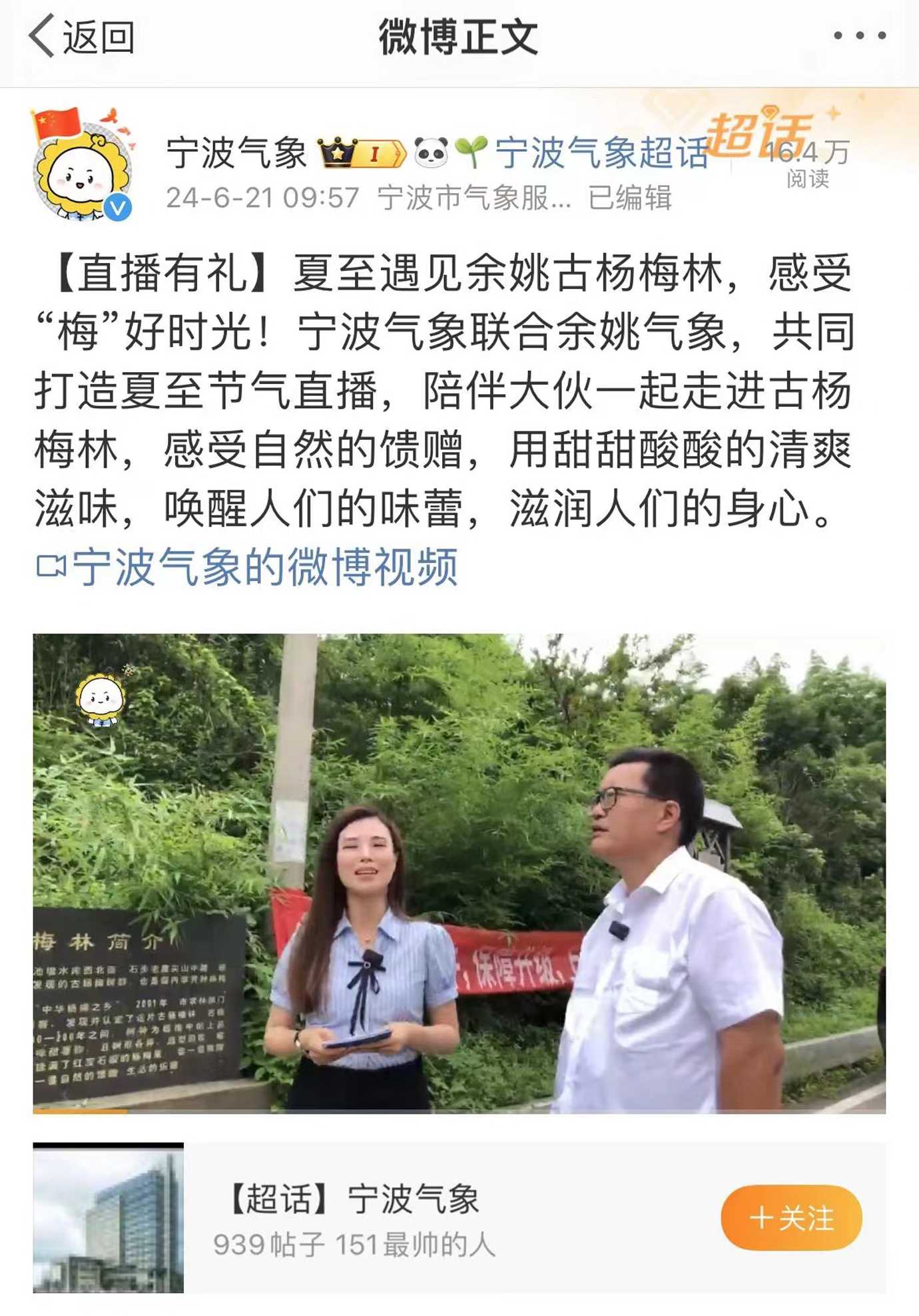The image size is (919, 1316).
Task: Open the 宁波气象 username
Action: pyautogui.click(x=236, y=153)
